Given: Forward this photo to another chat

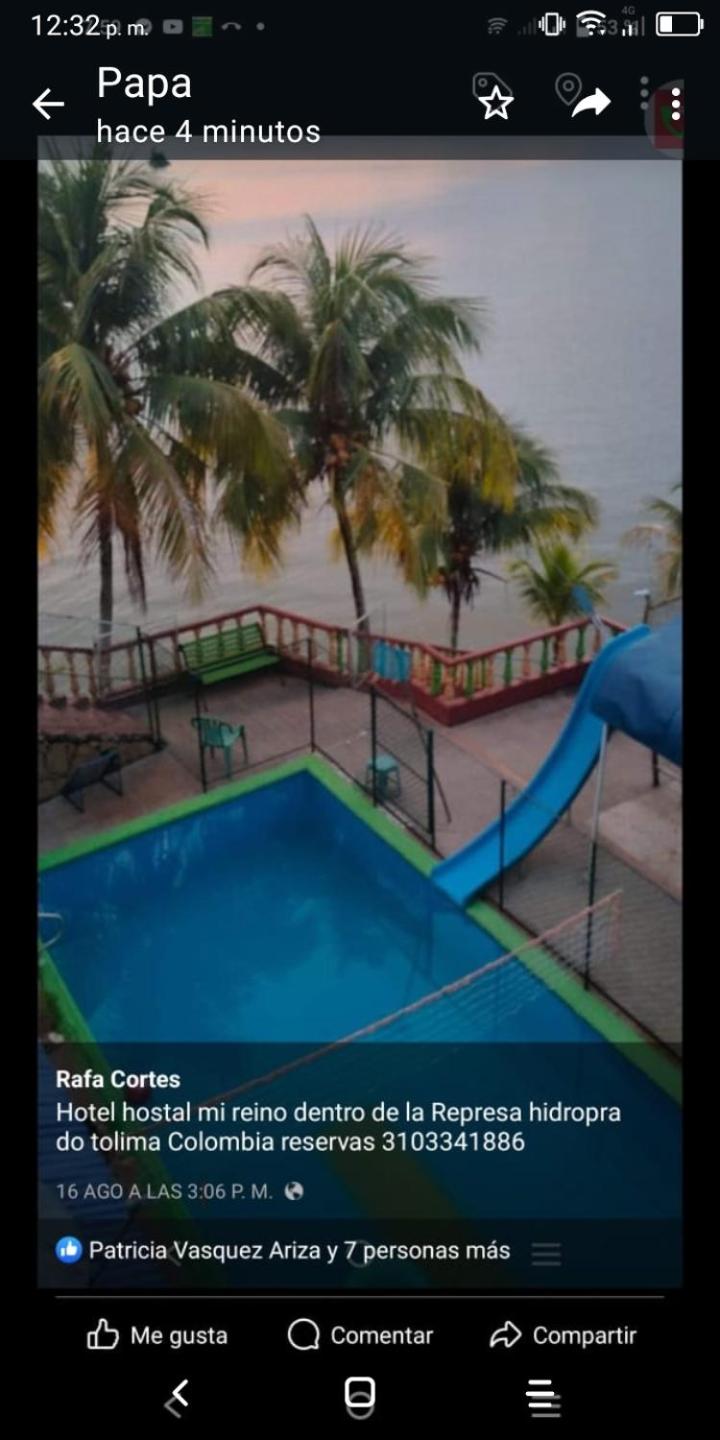Looking at the screenshot, I should pos(591,102).
